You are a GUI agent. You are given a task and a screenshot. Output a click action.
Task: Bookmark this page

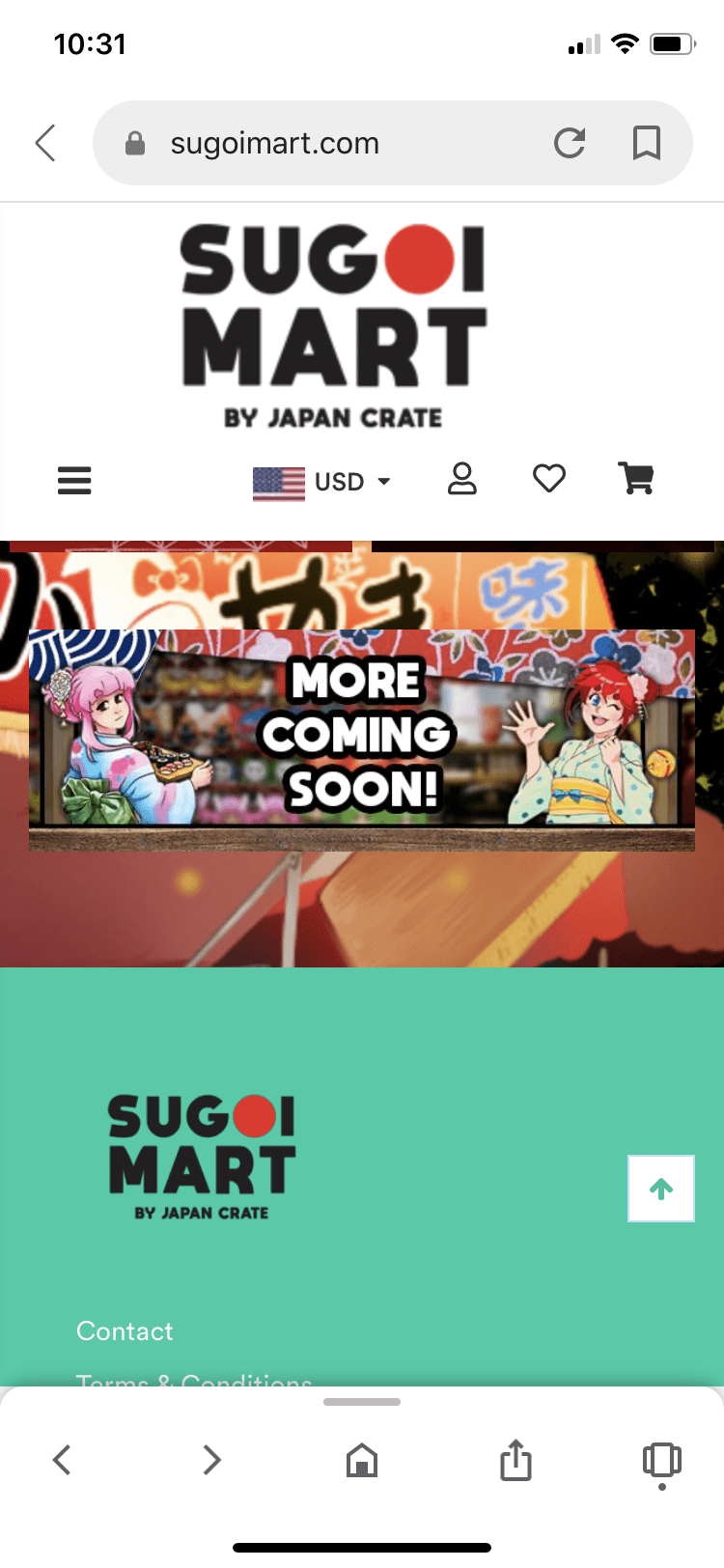646,143
